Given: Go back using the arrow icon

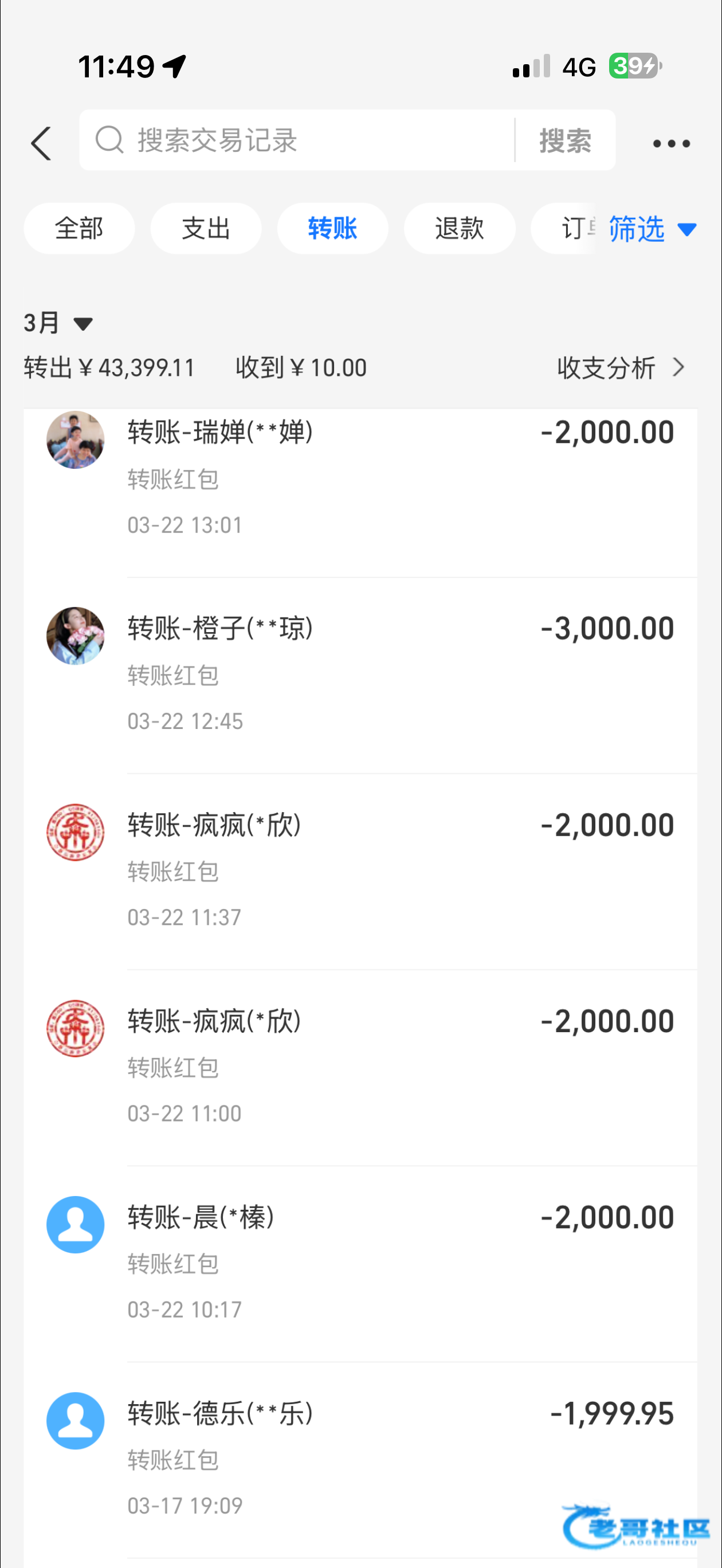Looking at the screenshot, I should click(x=41, y=144).
